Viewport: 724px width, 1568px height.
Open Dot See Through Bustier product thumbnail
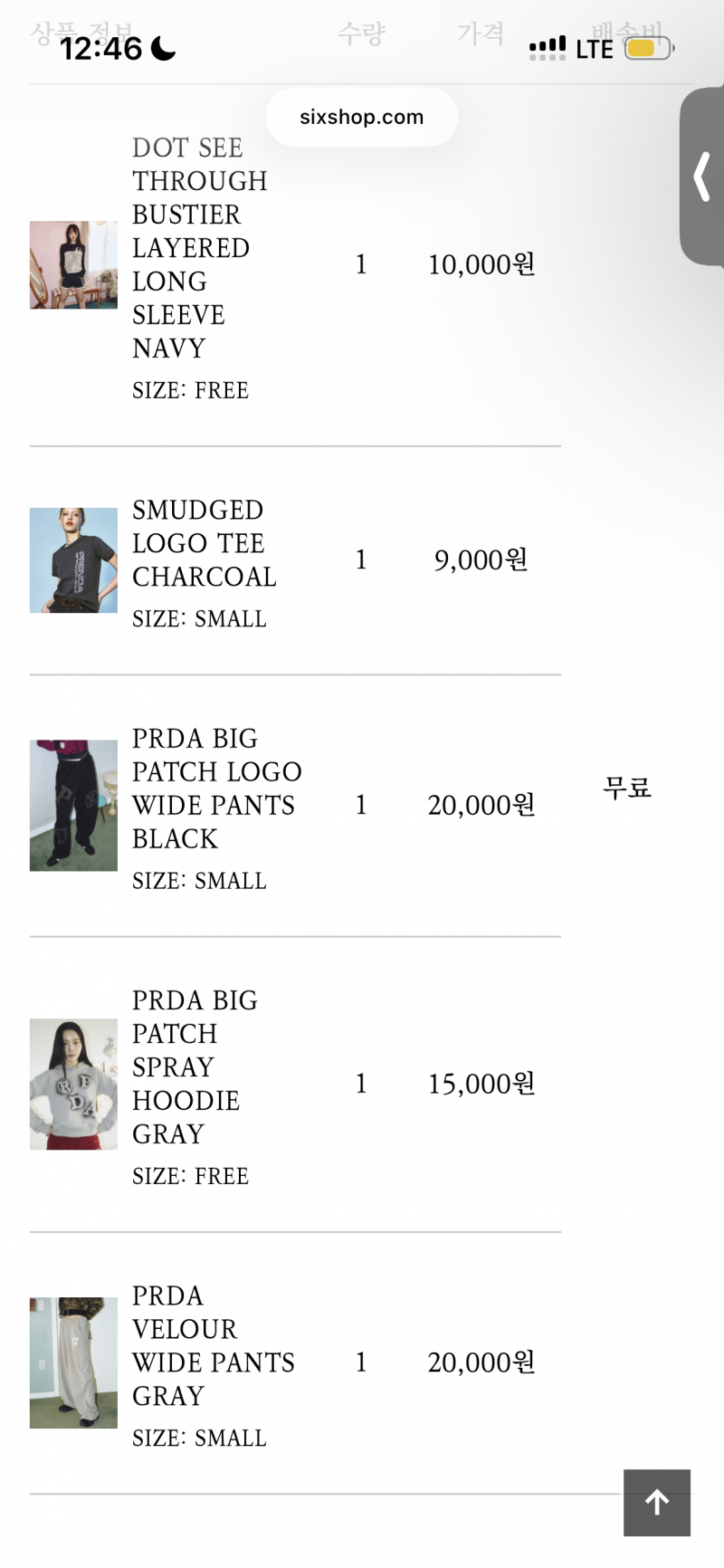[x=73, y=265]
